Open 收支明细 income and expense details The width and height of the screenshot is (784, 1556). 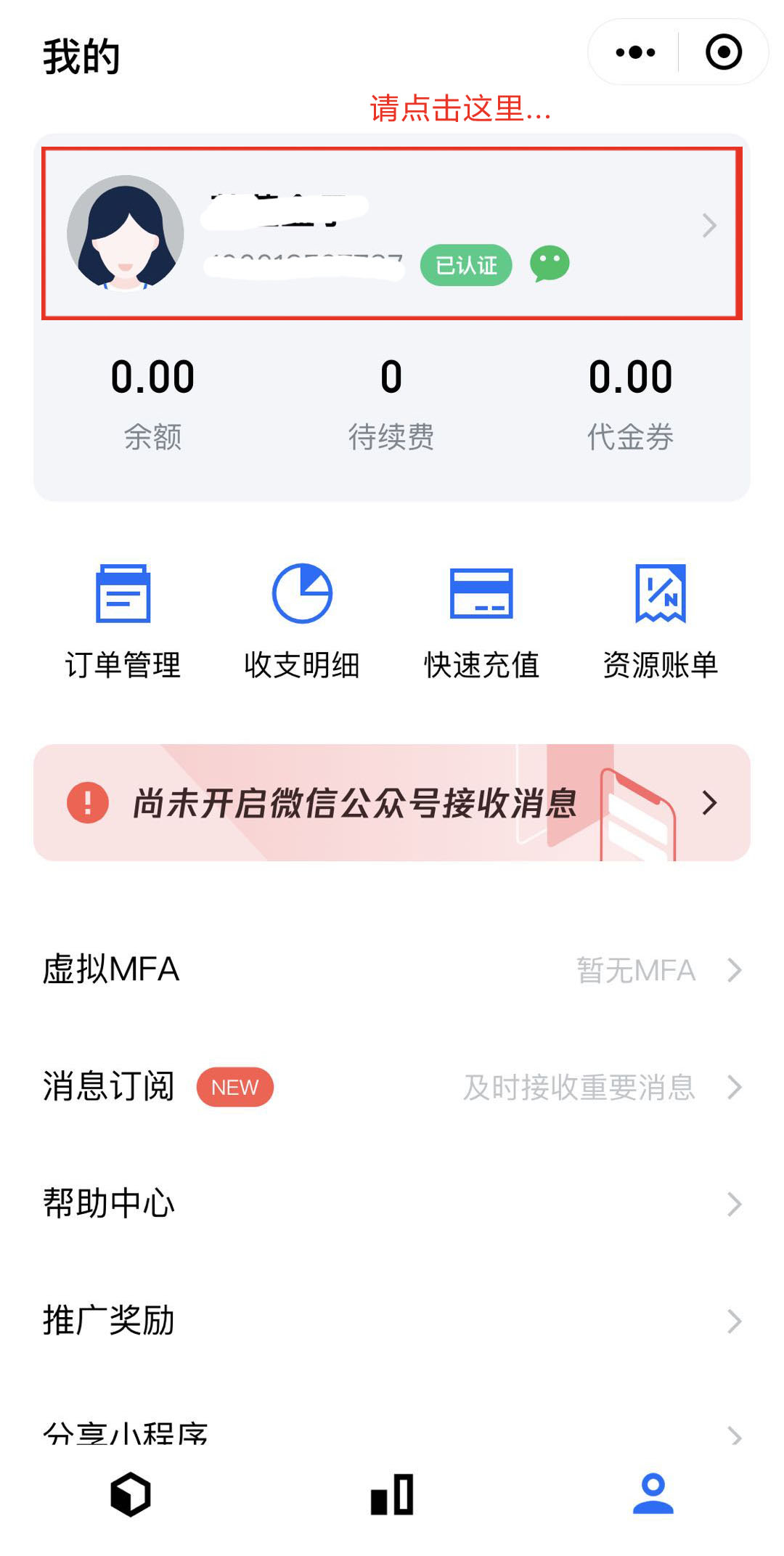click(x=302, y=622)
